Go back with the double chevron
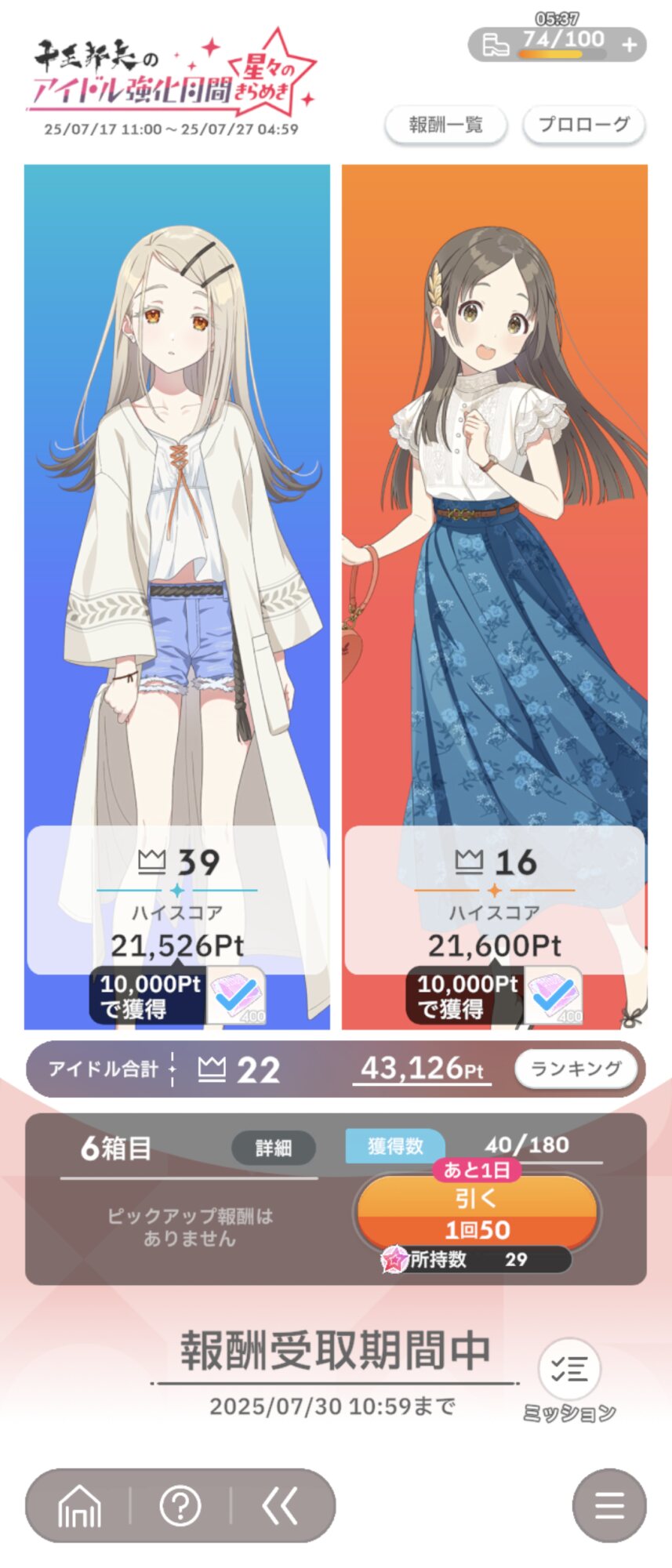The height and width of the screenshot is (1568, 672). (280, 1506)
